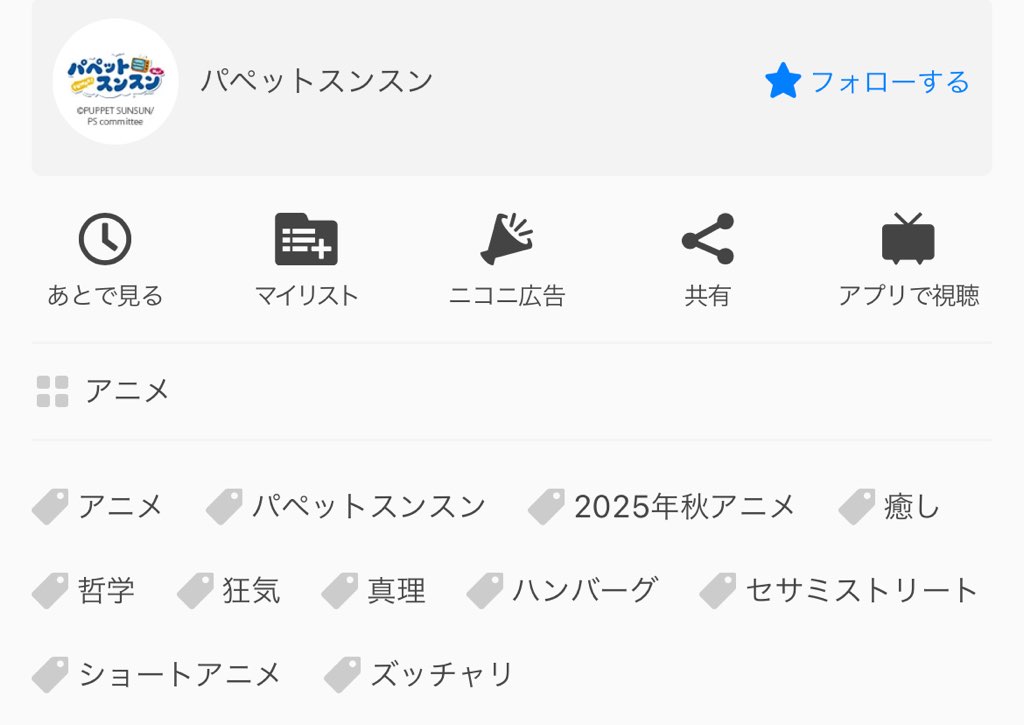The image size is (1024, 725).
Task: Add video to あとで見る
Action: coord(104,260)
